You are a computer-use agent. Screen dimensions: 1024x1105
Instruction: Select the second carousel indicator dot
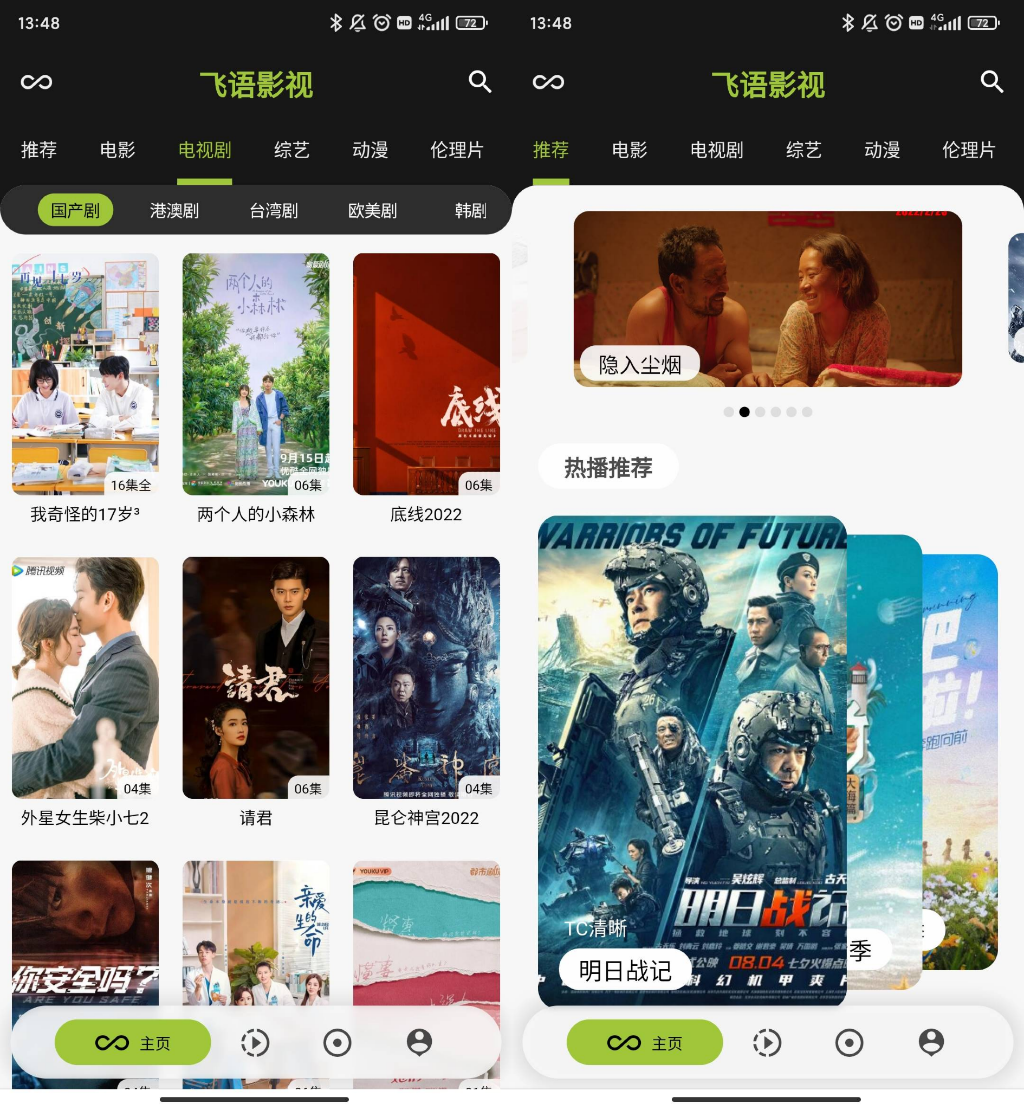point(743,411)
